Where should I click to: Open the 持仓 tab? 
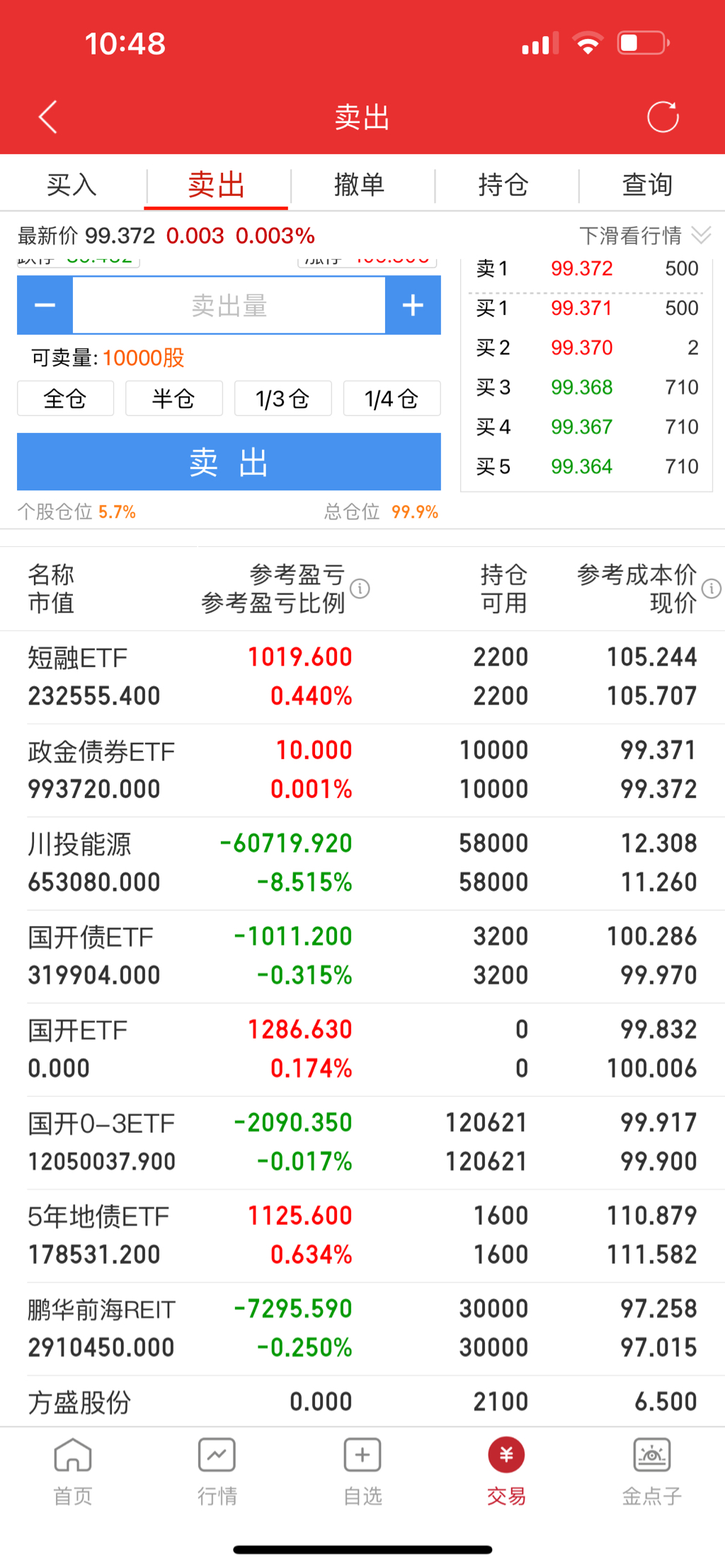point(503,185)
